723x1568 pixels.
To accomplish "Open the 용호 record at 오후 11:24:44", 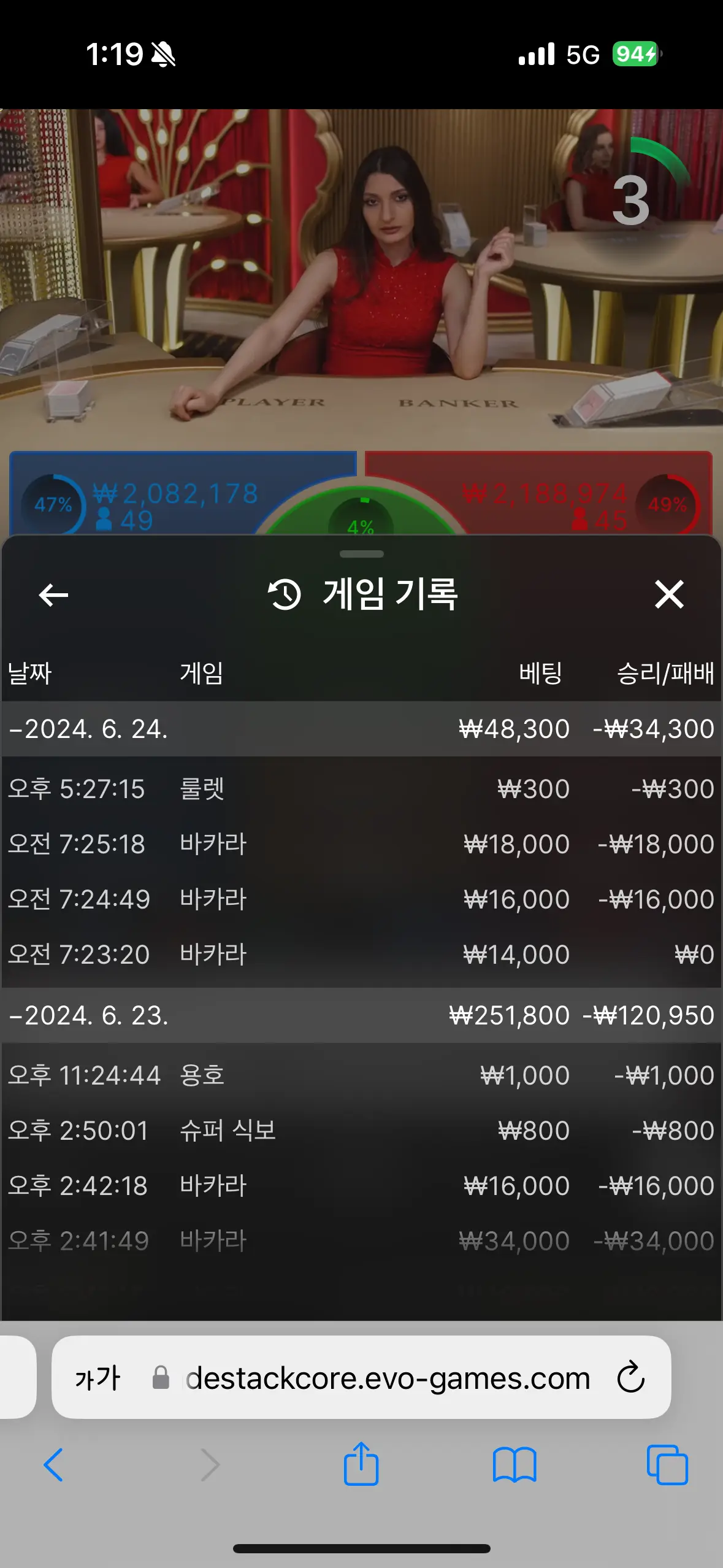I will coord(361,1075).
